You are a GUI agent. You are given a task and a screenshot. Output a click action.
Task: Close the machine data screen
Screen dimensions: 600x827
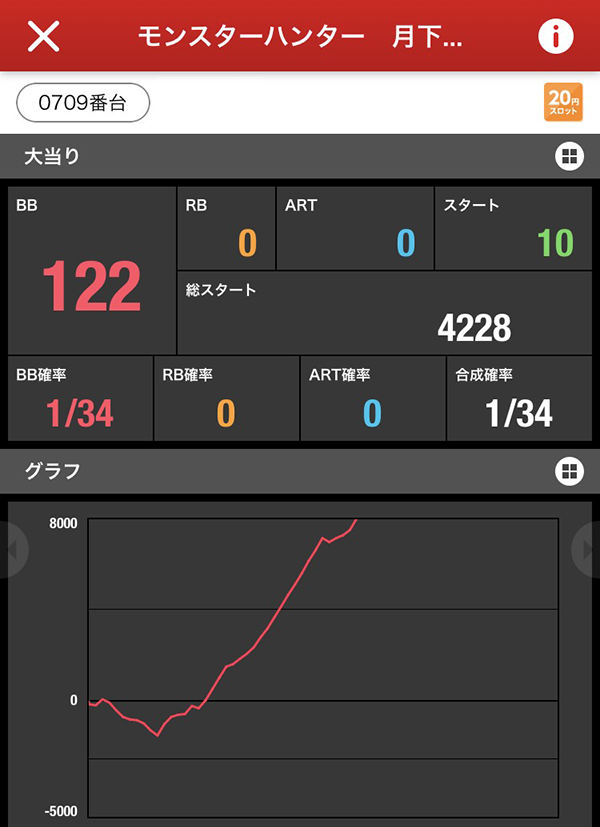click(x=44, y=36)
